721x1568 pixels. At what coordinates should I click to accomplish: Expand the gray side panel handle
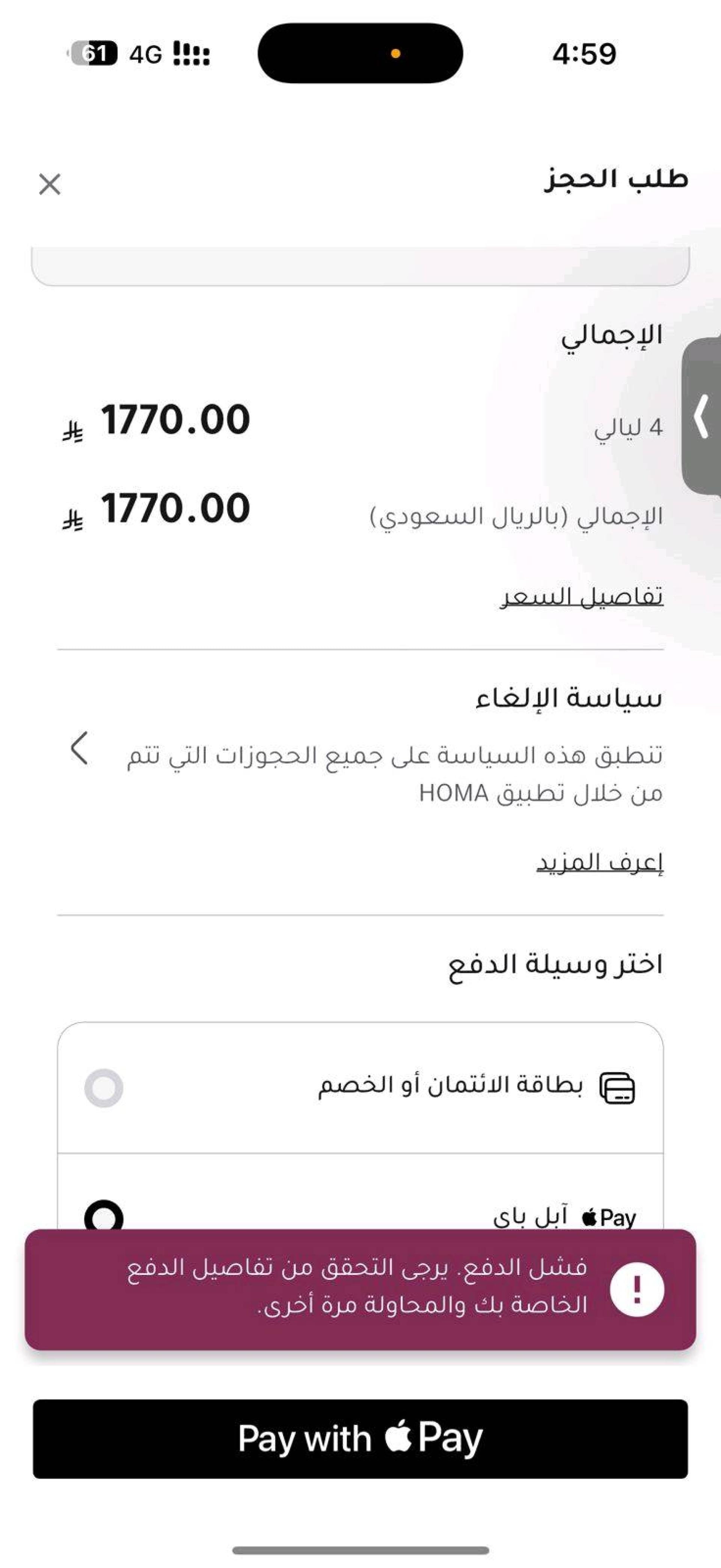click(x=701, y=416)
